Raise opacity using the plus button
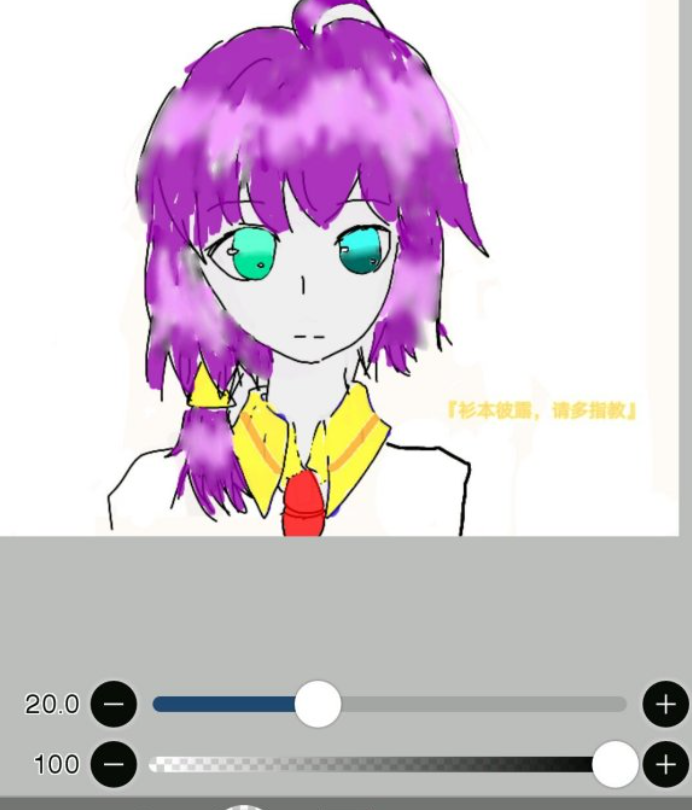Image resolution: width=692 pixels, height=810 pixels. pos(665,765)
